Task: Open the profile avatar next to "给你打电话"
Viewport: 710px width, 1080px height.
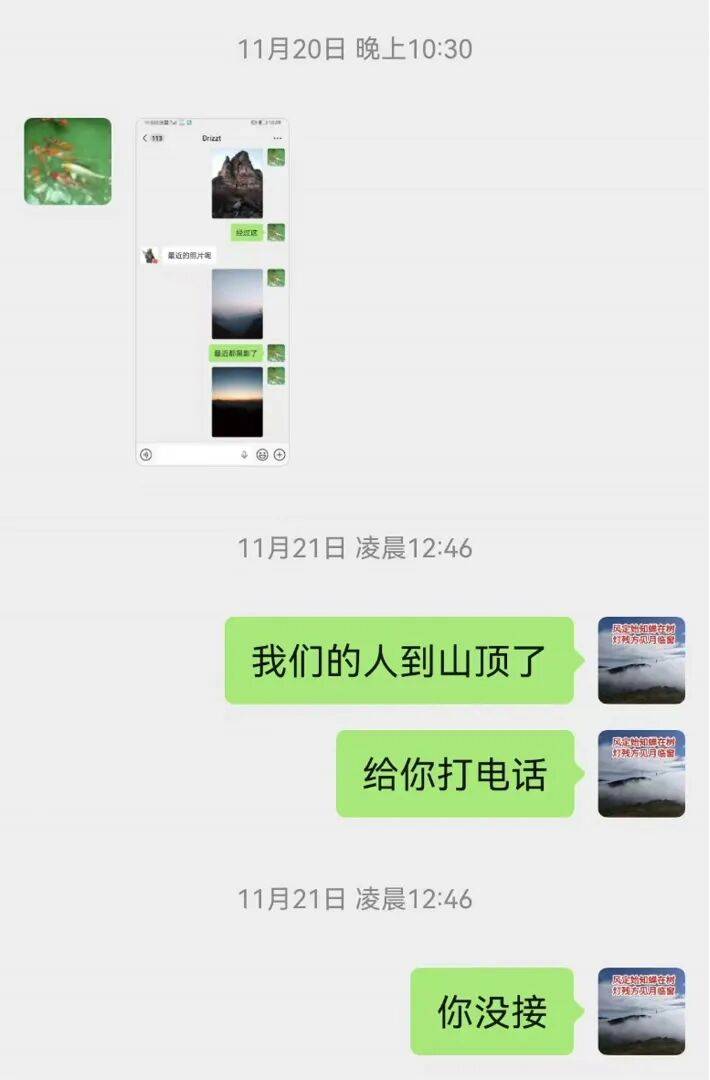Action: [641, 774]
